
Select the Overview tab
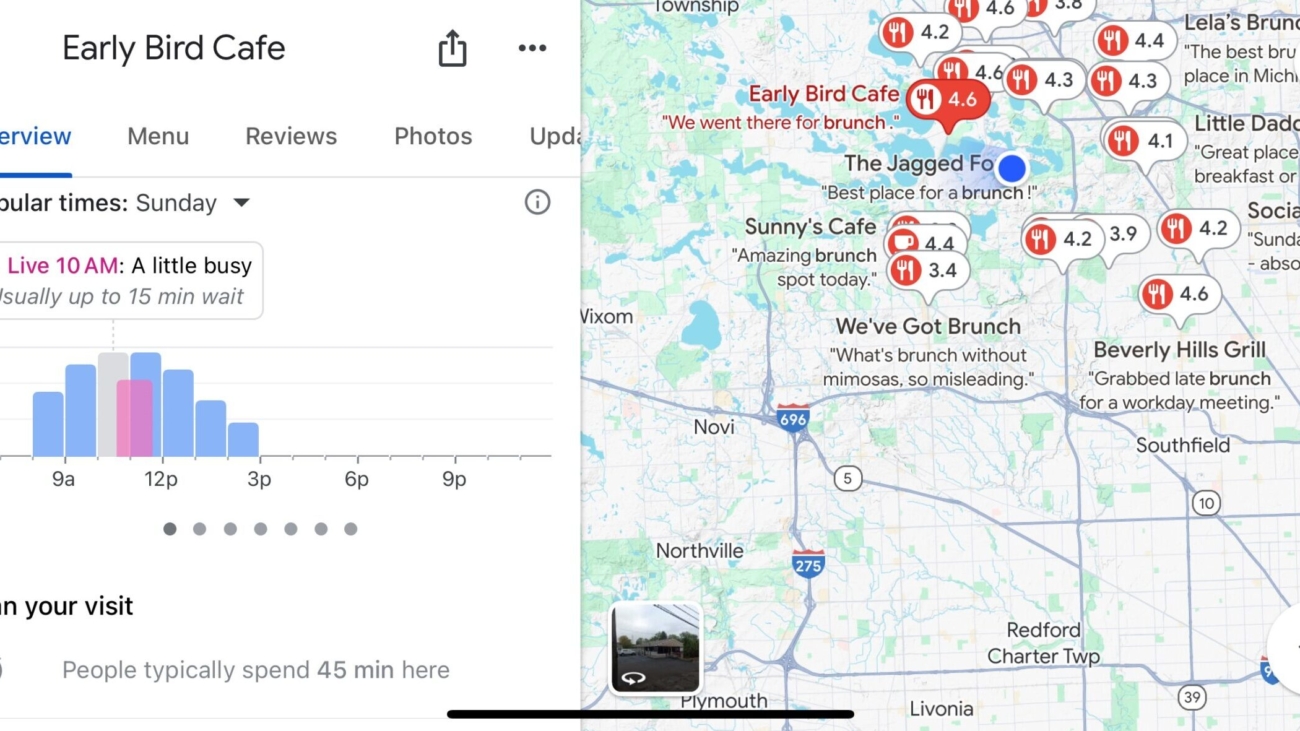(34, 136)
